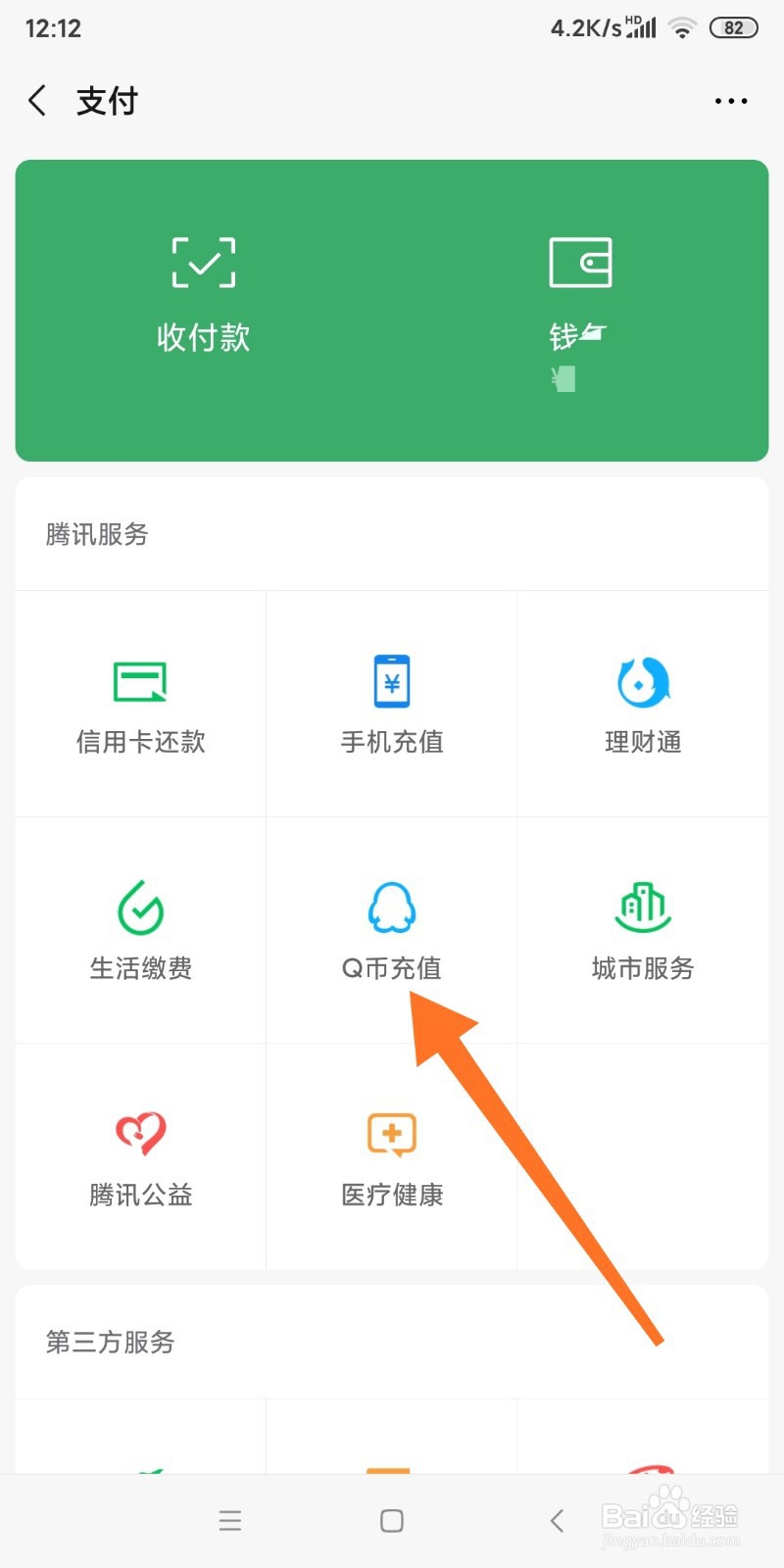This screenshot has width=784, height=1568.
Task: Select 生活缴费 utility payments
Action: 140,931
